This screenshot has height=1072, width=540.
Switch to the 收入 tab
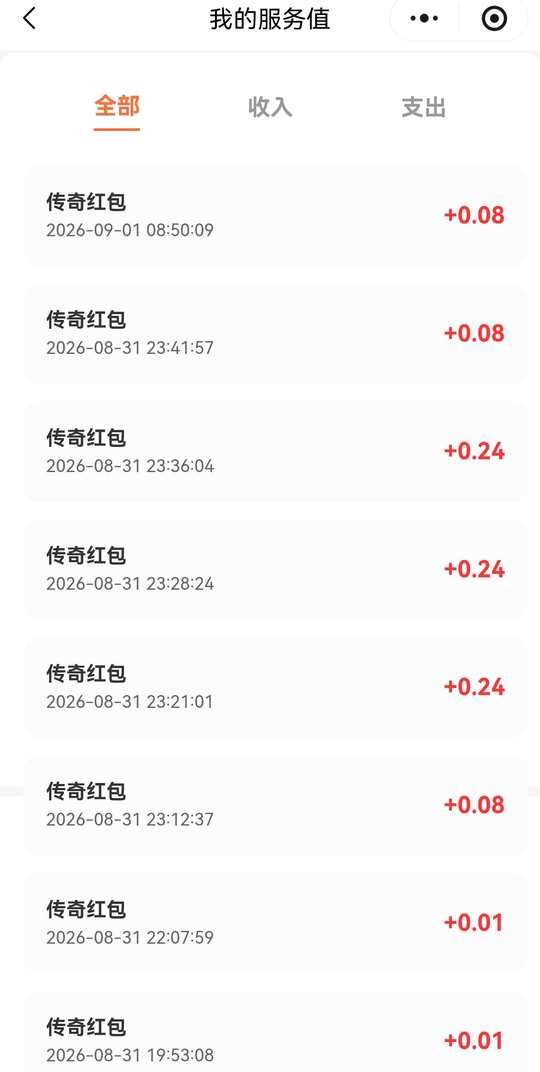click(270, 107)
